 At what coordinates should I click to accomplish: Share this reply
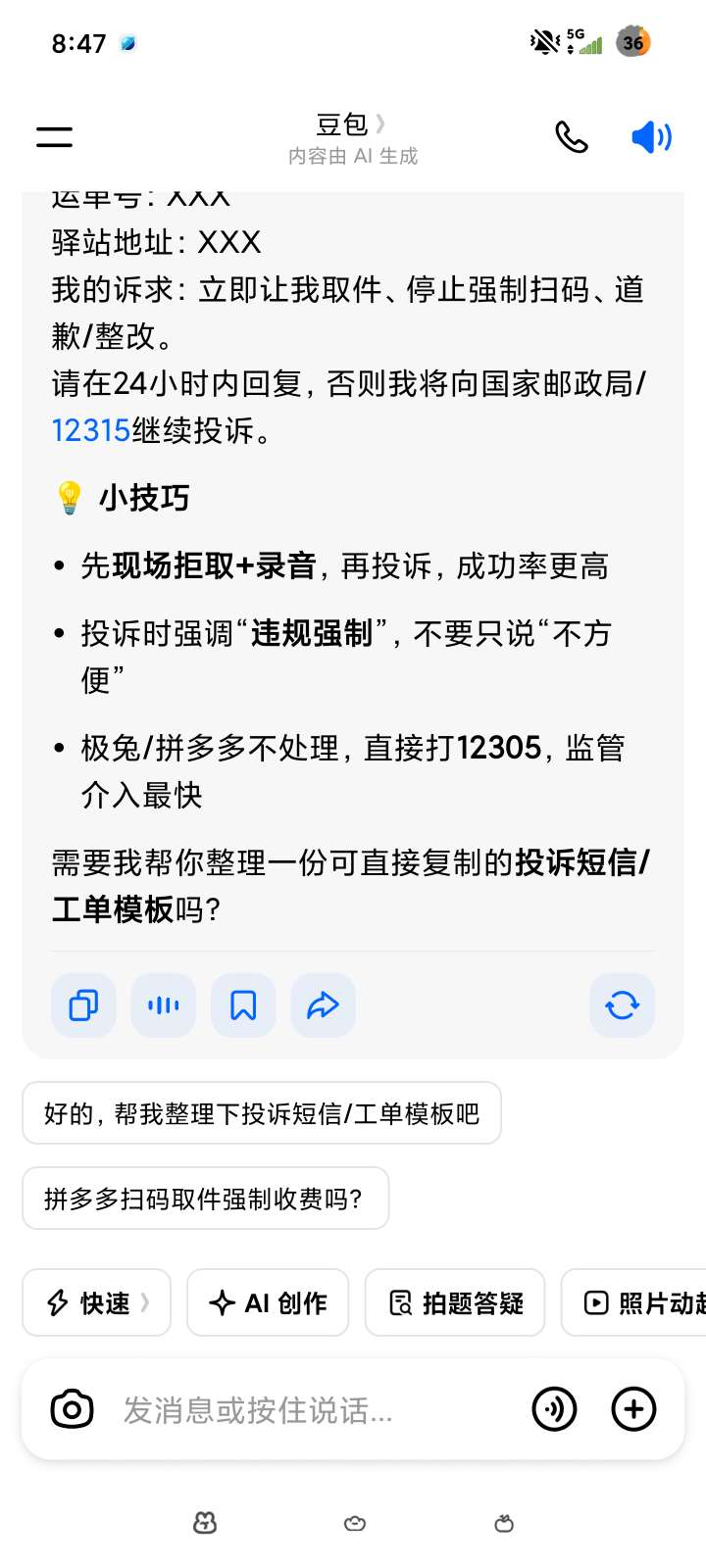[324, 1005]
